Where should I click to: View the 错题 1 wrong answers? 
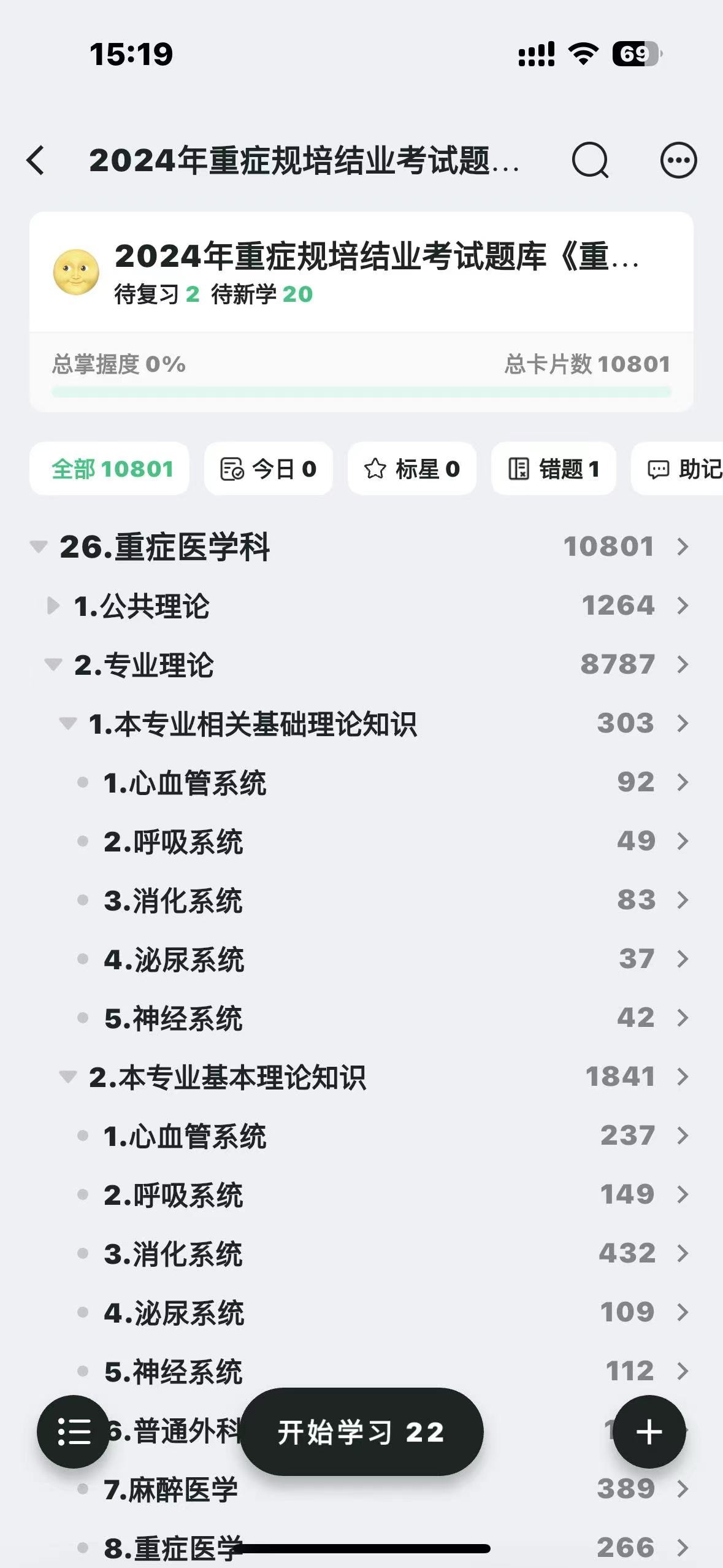click(554, 469)
